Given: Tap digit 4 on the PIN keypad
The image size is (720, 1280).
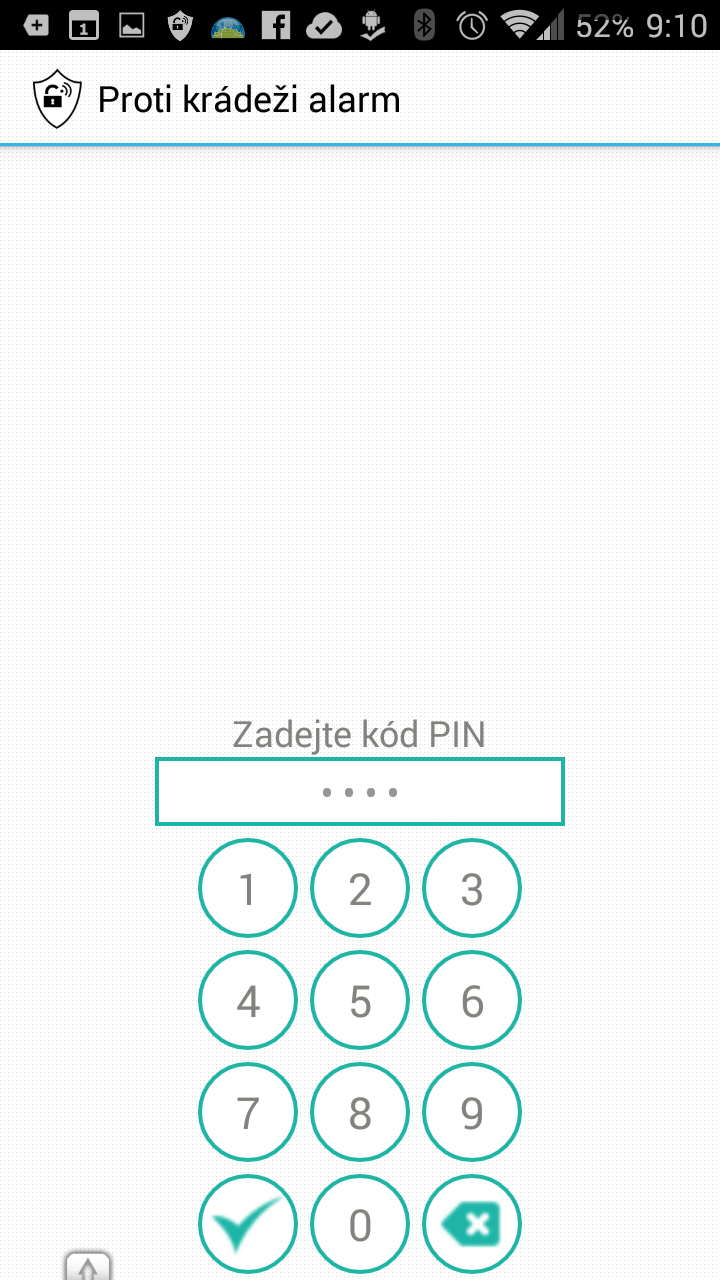Looking at the screenshot, I should point(248,1000).
